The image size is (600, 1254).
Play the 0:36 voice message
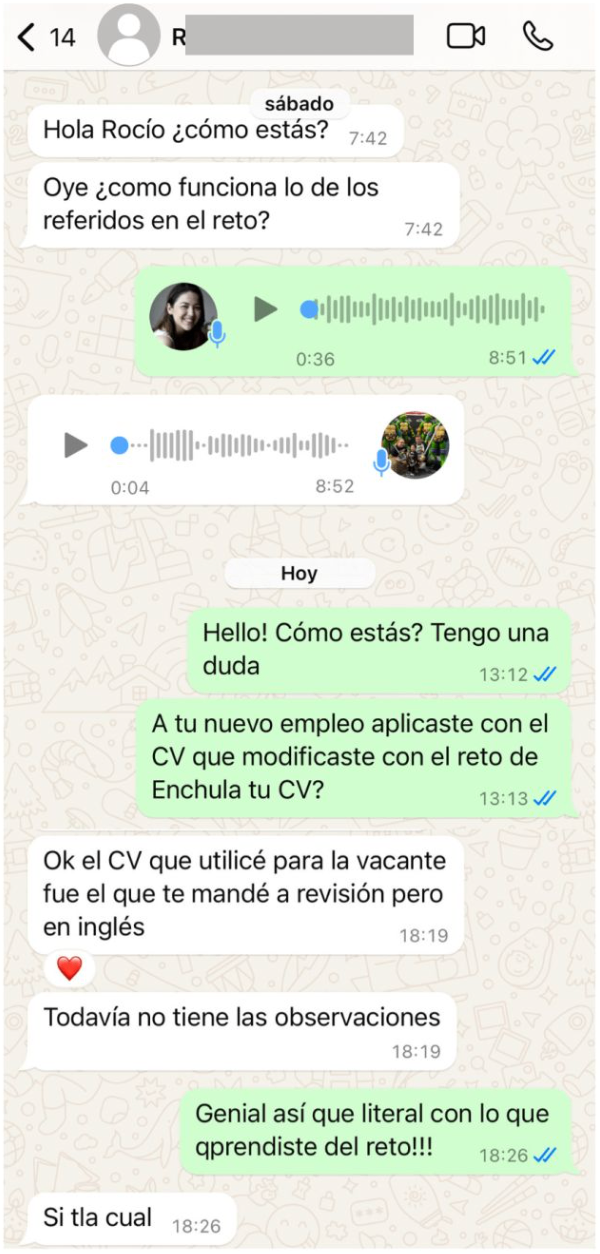(x=265, y=309)
